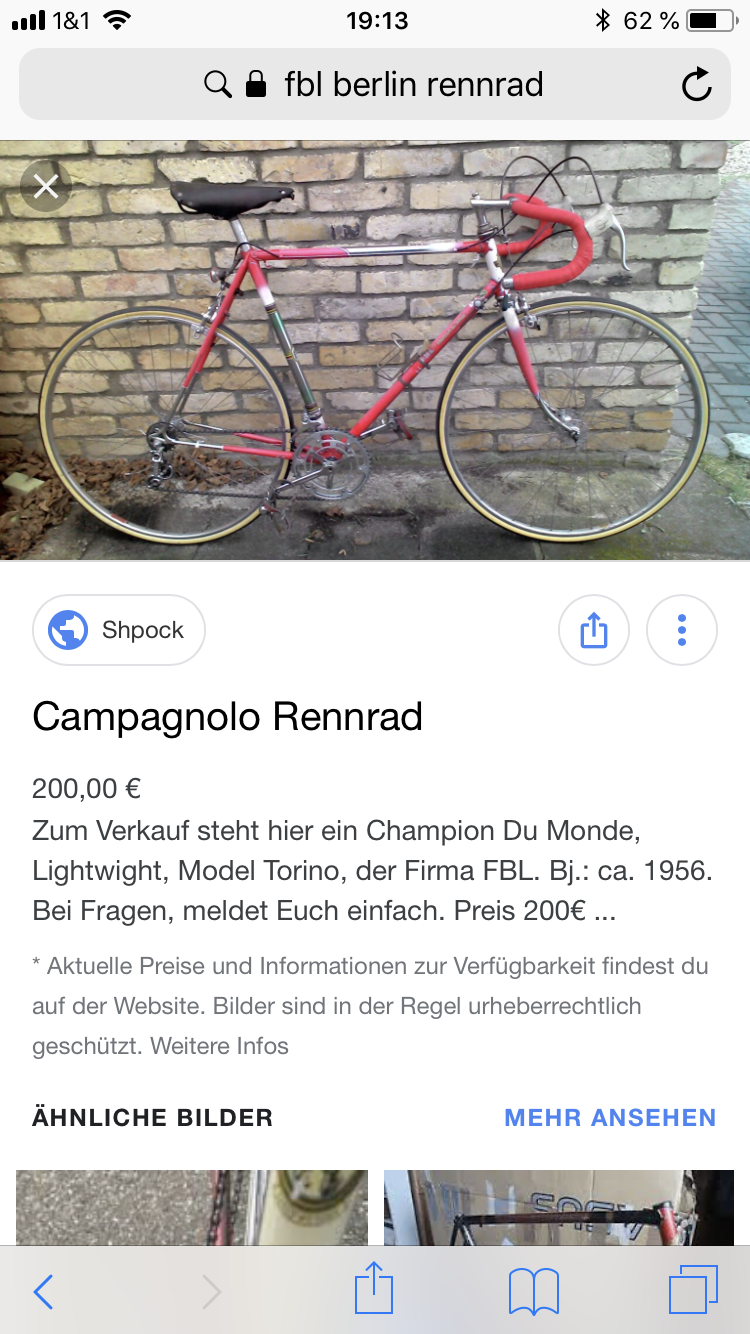The width and height of the screenshot is (750, 1334).
Task: Reload the page
Action: coord(696,85)
